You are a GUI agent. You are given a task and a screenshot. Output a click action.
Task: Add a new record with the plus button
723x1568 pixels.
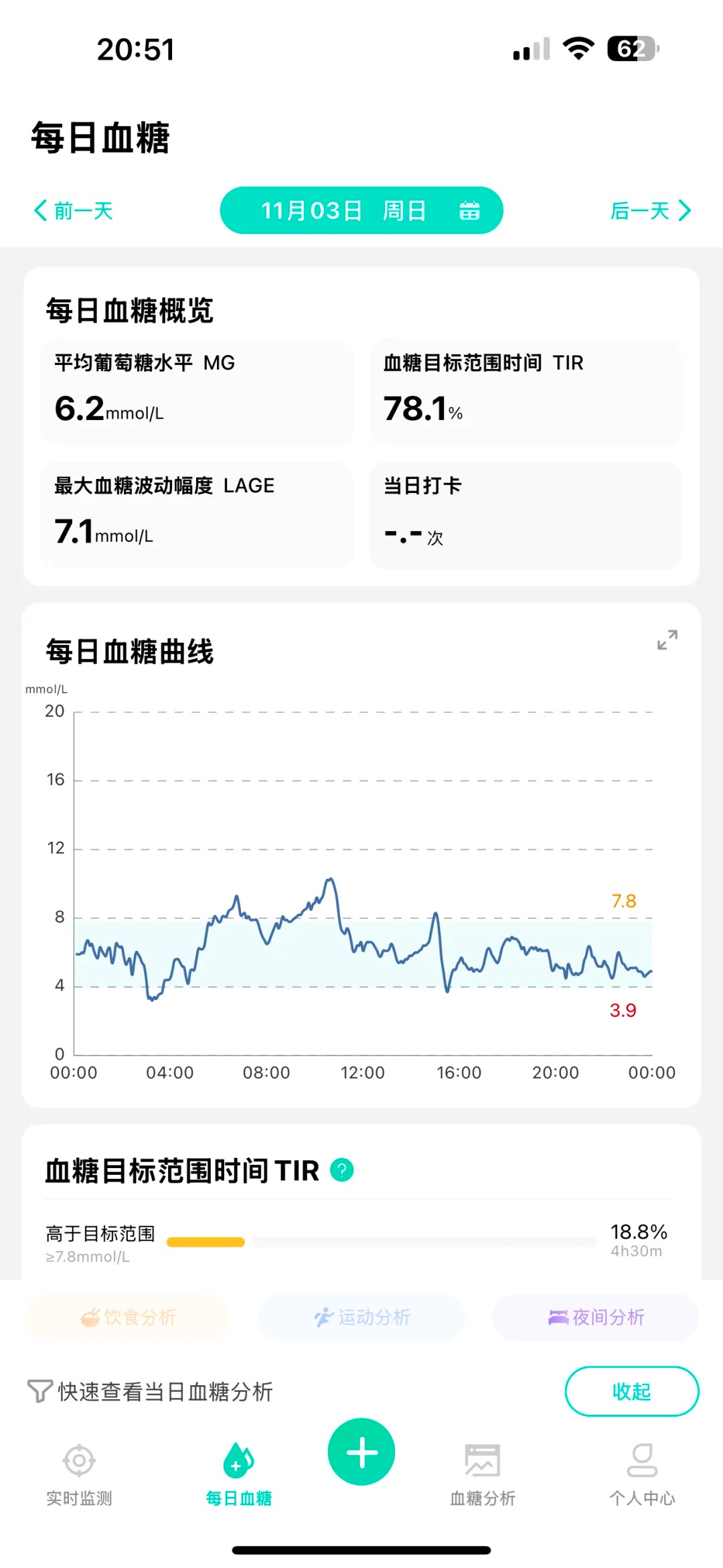(361, 1452)
